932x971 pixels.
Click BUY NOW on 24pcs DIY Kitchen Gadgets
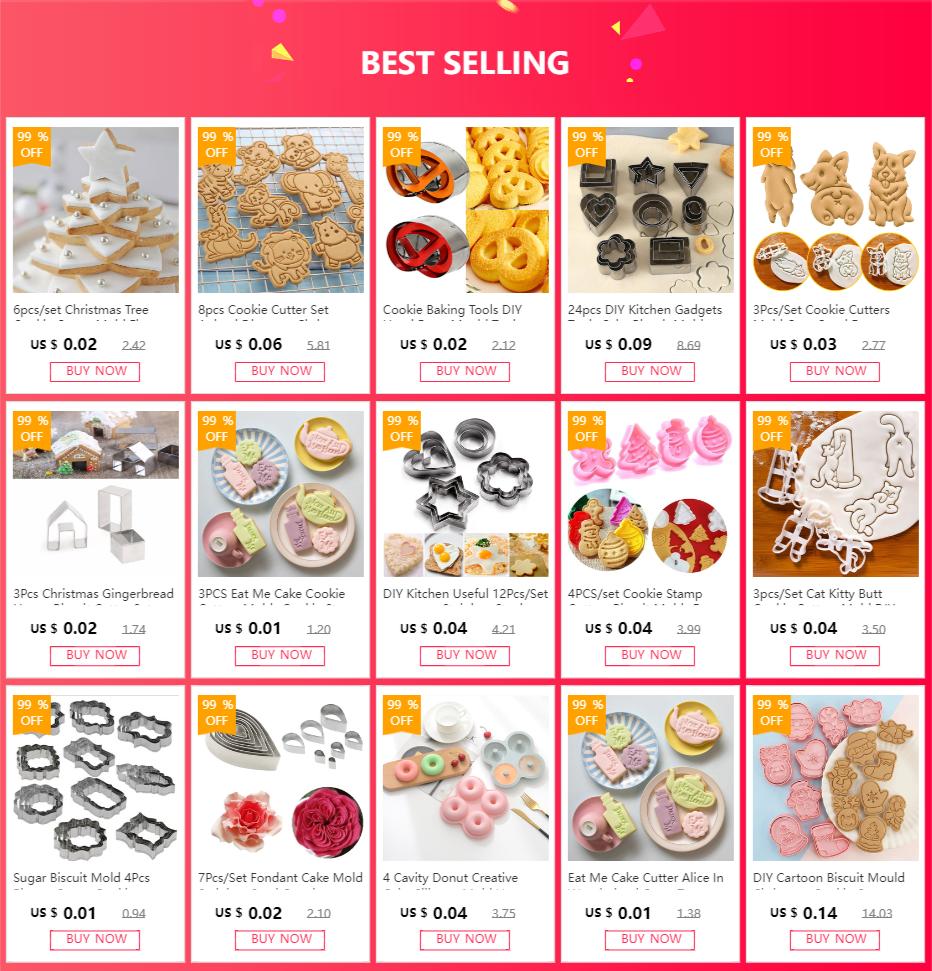point(650,371)
